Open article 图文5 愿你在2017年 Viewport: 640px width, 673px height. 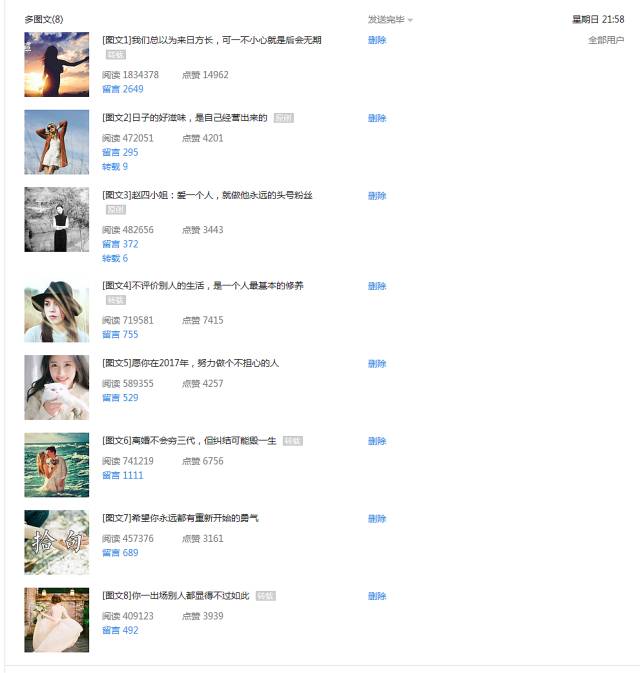pyautogui.click(x=190, y=363)
